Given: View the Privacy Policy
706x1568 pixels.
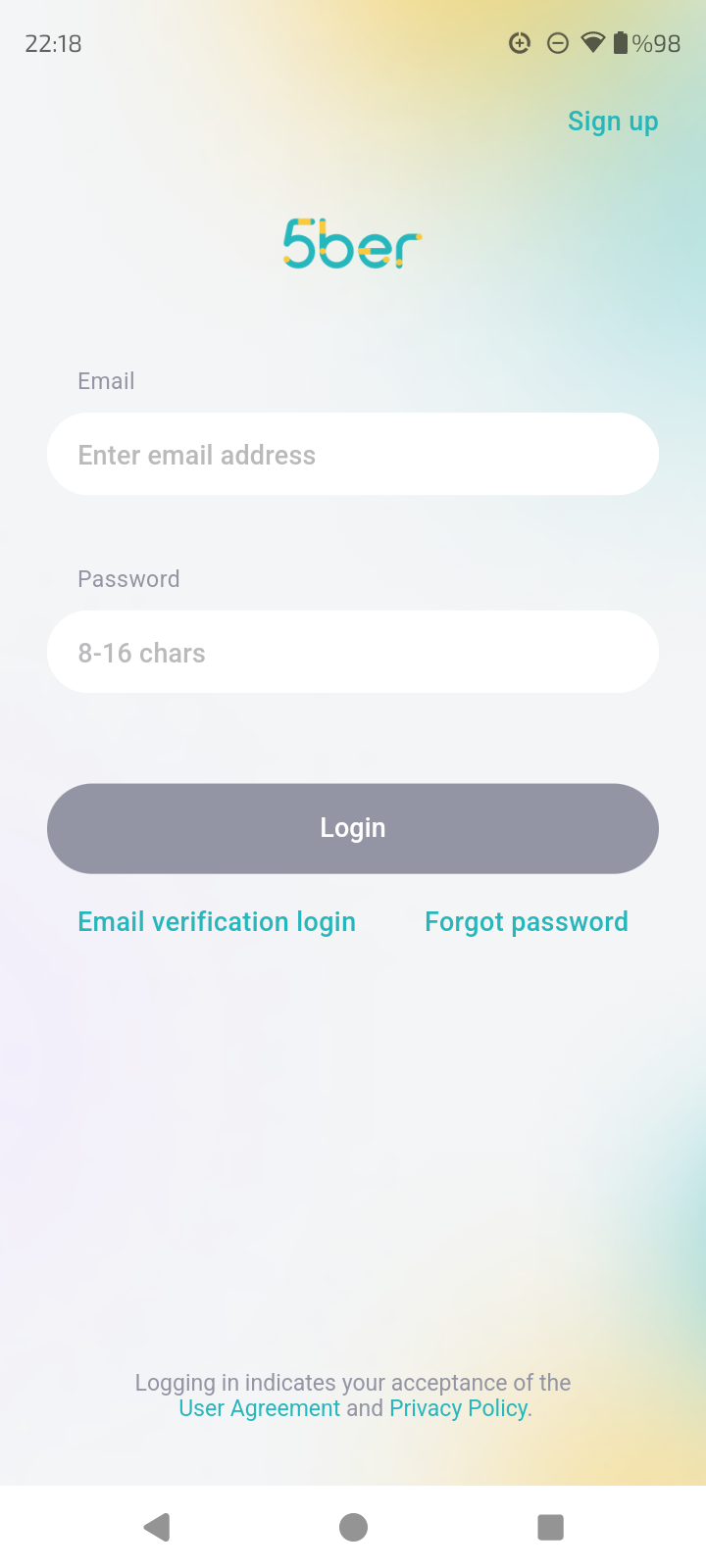Looking at the screenshot, I should coord(459,1408).
